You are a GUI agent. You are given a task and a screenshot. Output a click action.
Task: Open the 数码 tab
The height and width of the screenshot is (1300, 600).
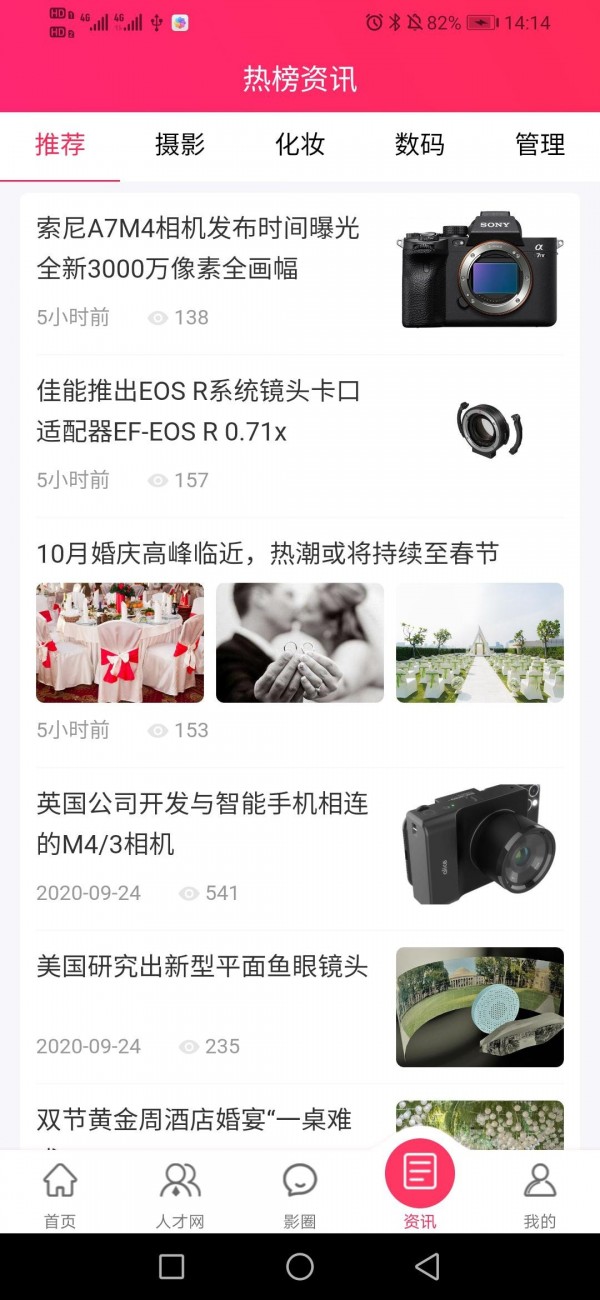(420, 145)
